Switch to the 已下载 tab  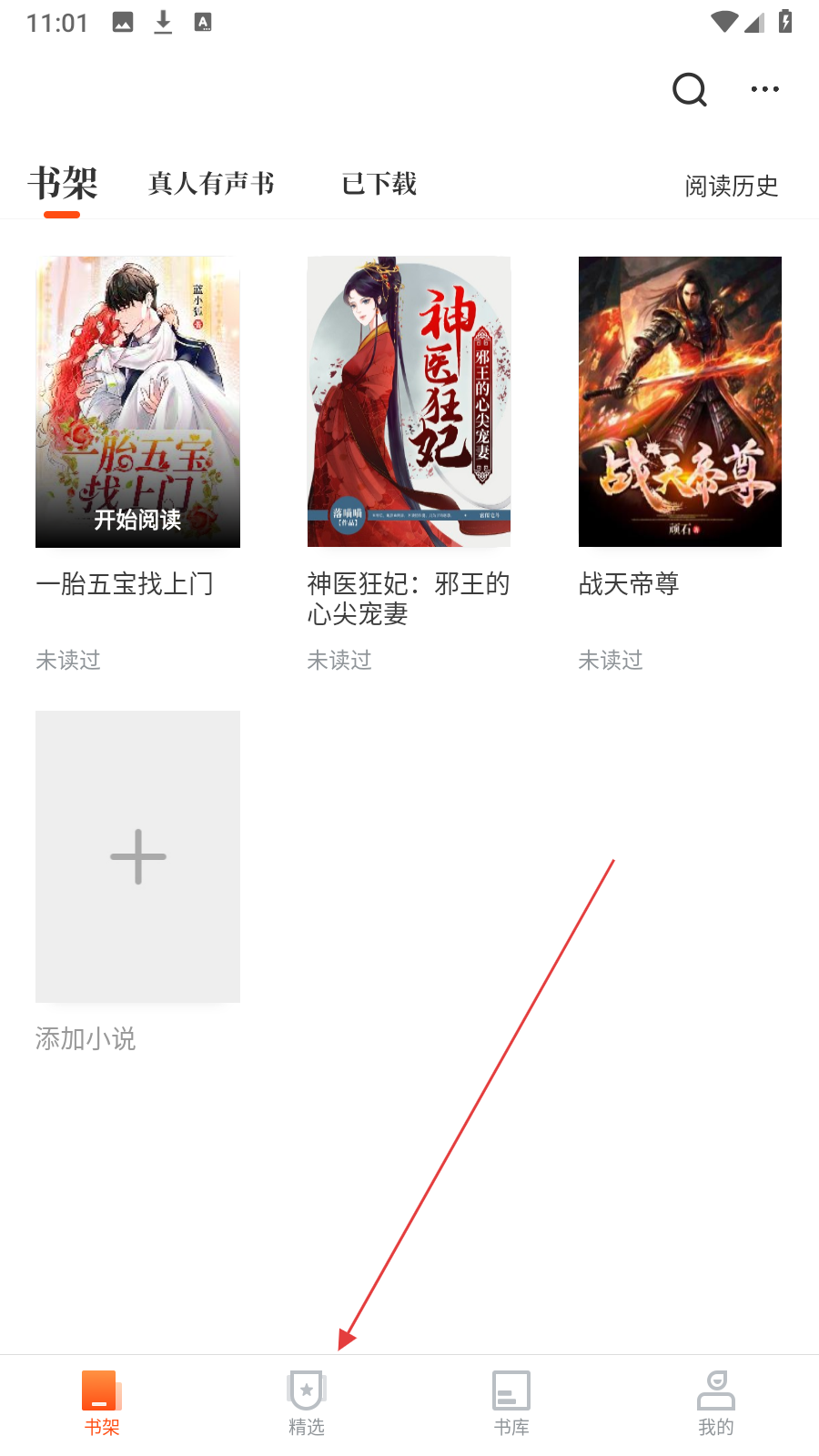pyautogui.click(x=379, y=184)
